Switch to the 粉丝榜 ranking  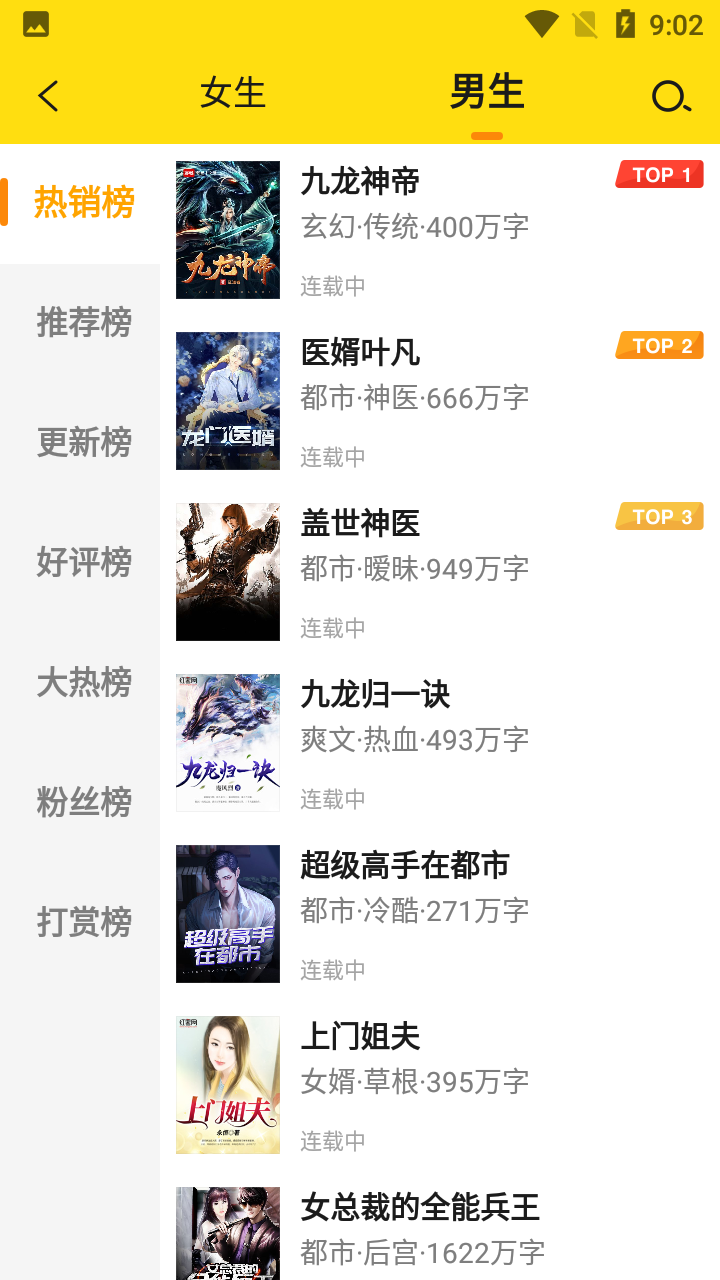(x=84, y=802)
